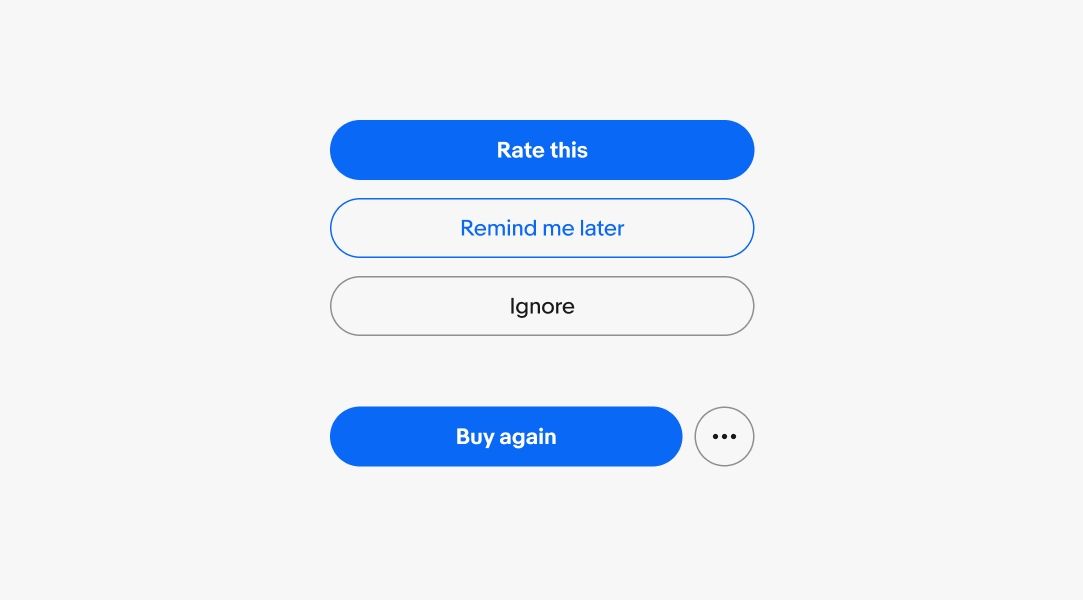The image size is (1083, 600).
Task: Choose Remind me later
Action: [541, 228]
